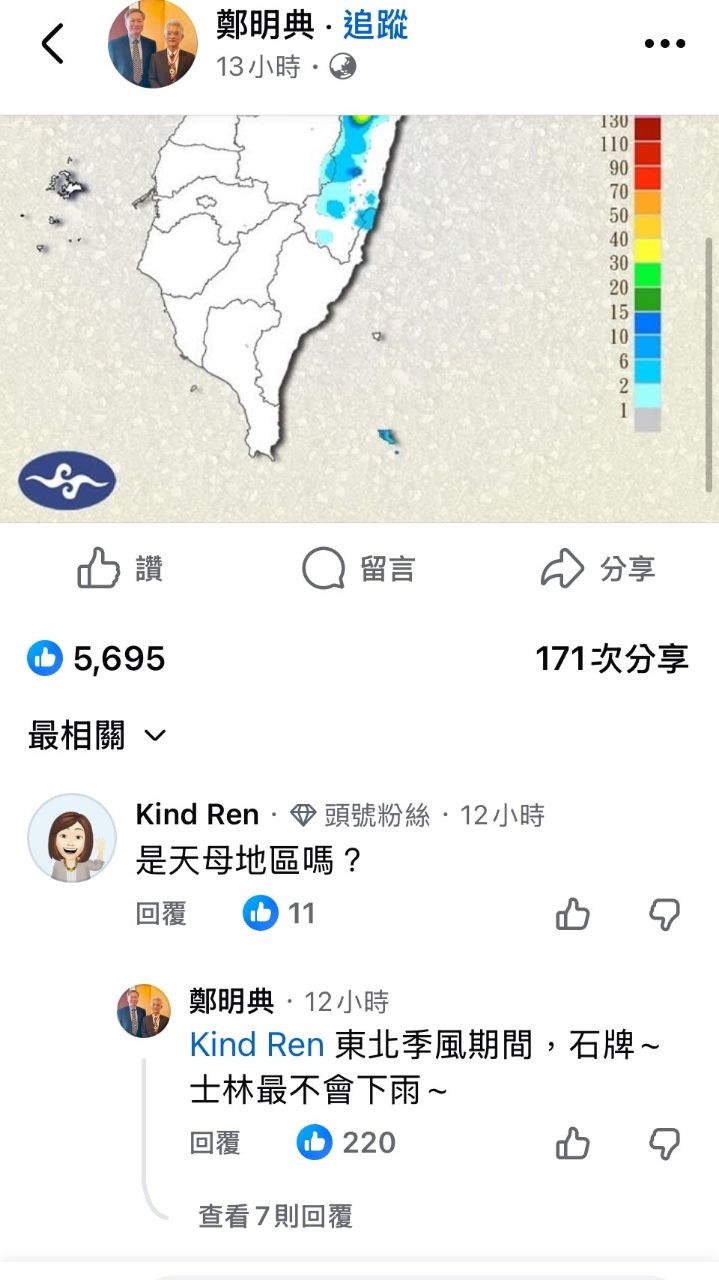Thumbs up 鄭明典's reply comment

(x=573, y=1143)
